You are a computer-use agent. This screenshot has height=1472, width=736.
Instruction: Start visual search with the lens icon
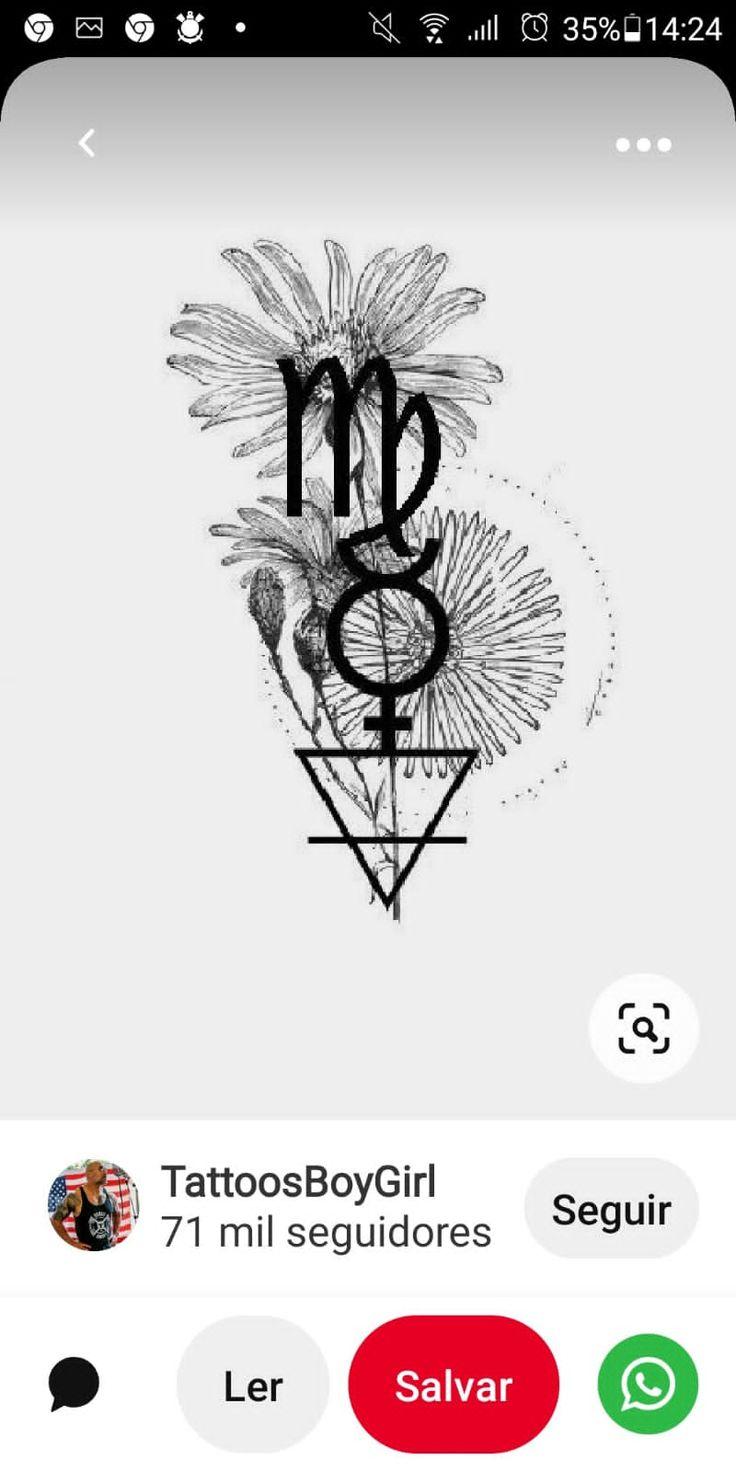coord(643,1028)
